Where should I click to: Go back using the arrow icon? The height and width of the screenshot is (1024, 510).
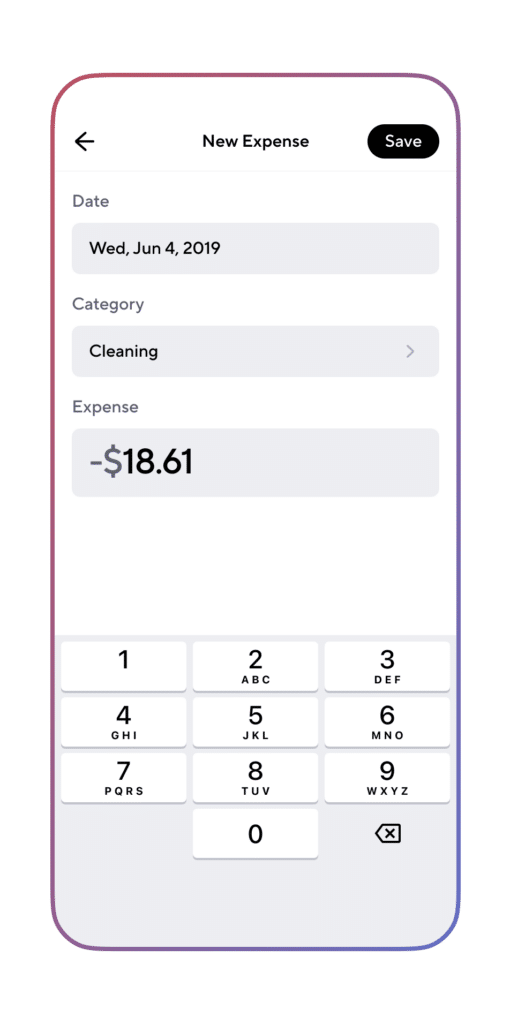(x=84, y=141)
